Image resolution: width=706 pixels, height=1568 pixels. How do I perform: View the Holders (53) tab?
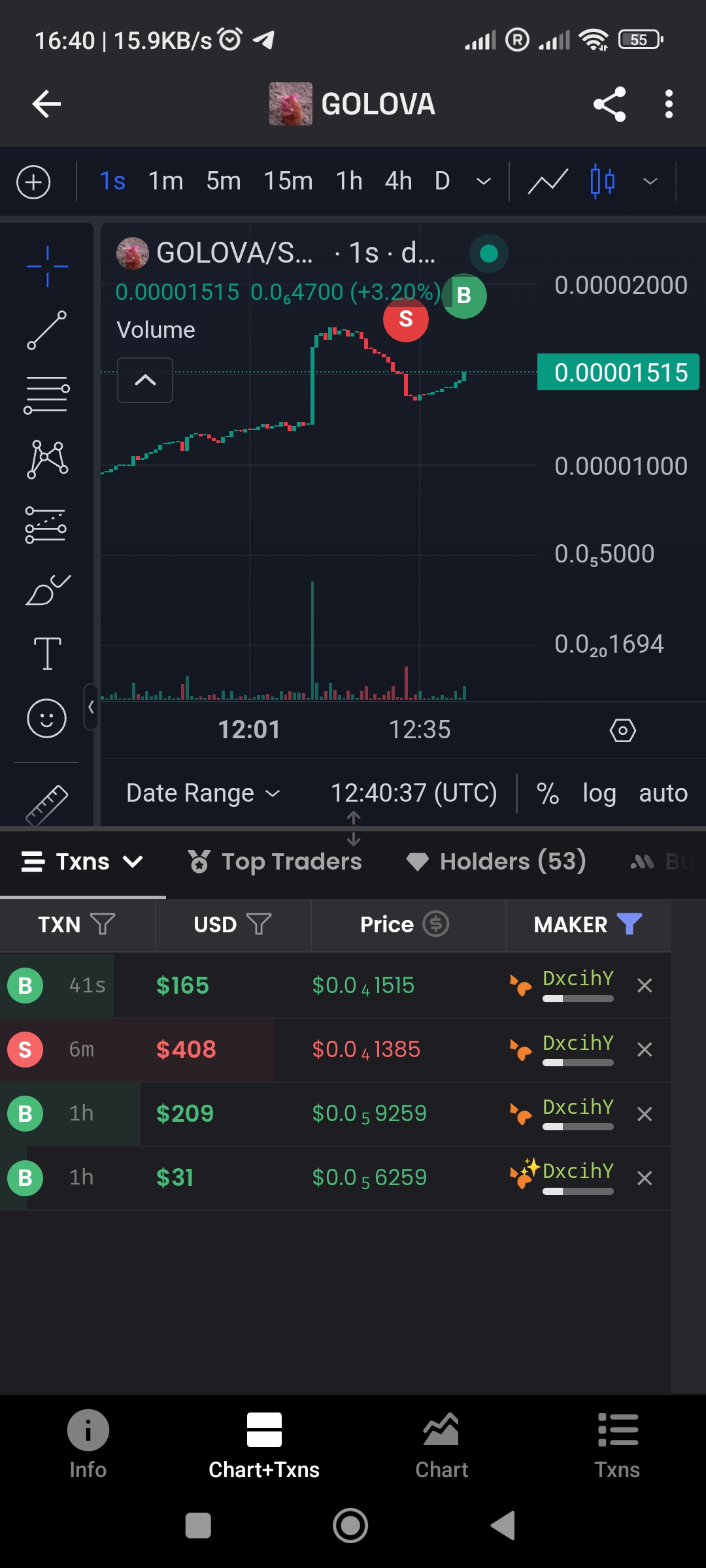[x=496, y=862]
